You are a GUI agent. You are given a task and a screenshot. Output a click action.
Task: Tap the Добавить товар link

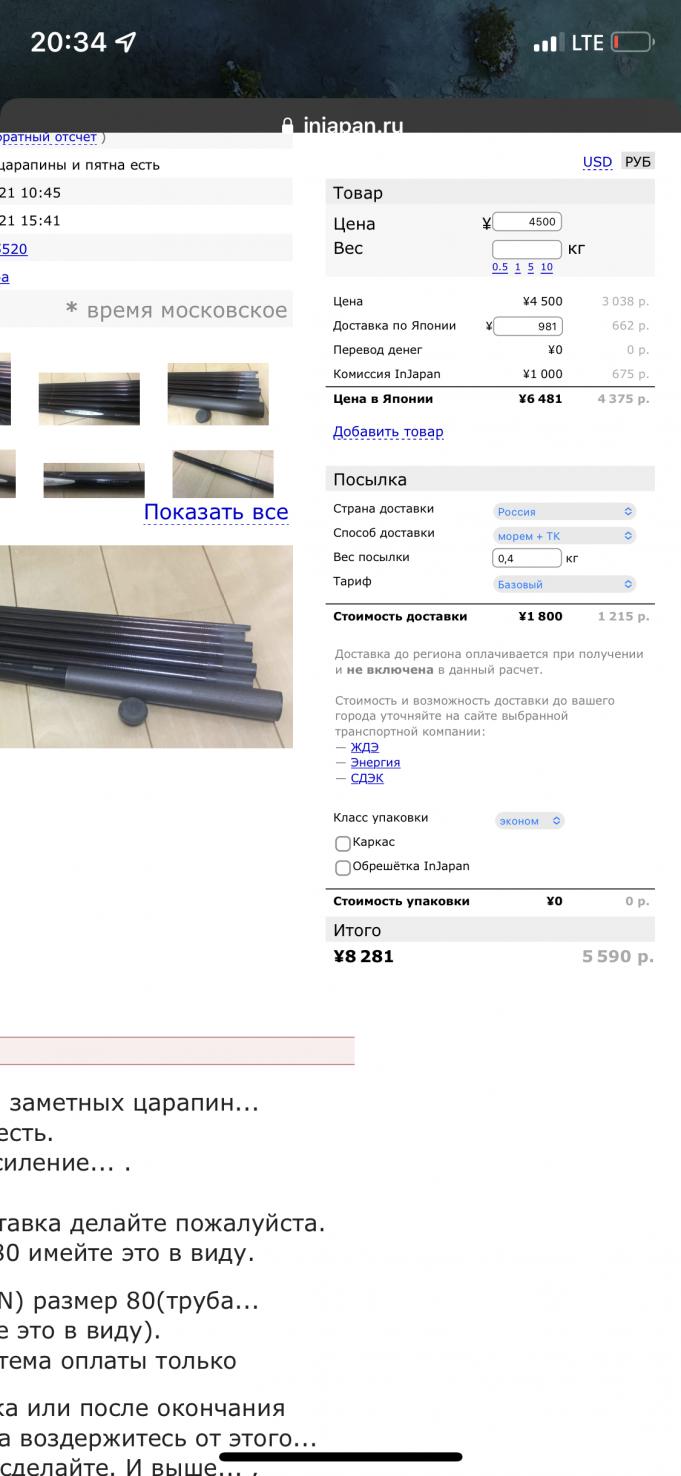pos(388,432)
